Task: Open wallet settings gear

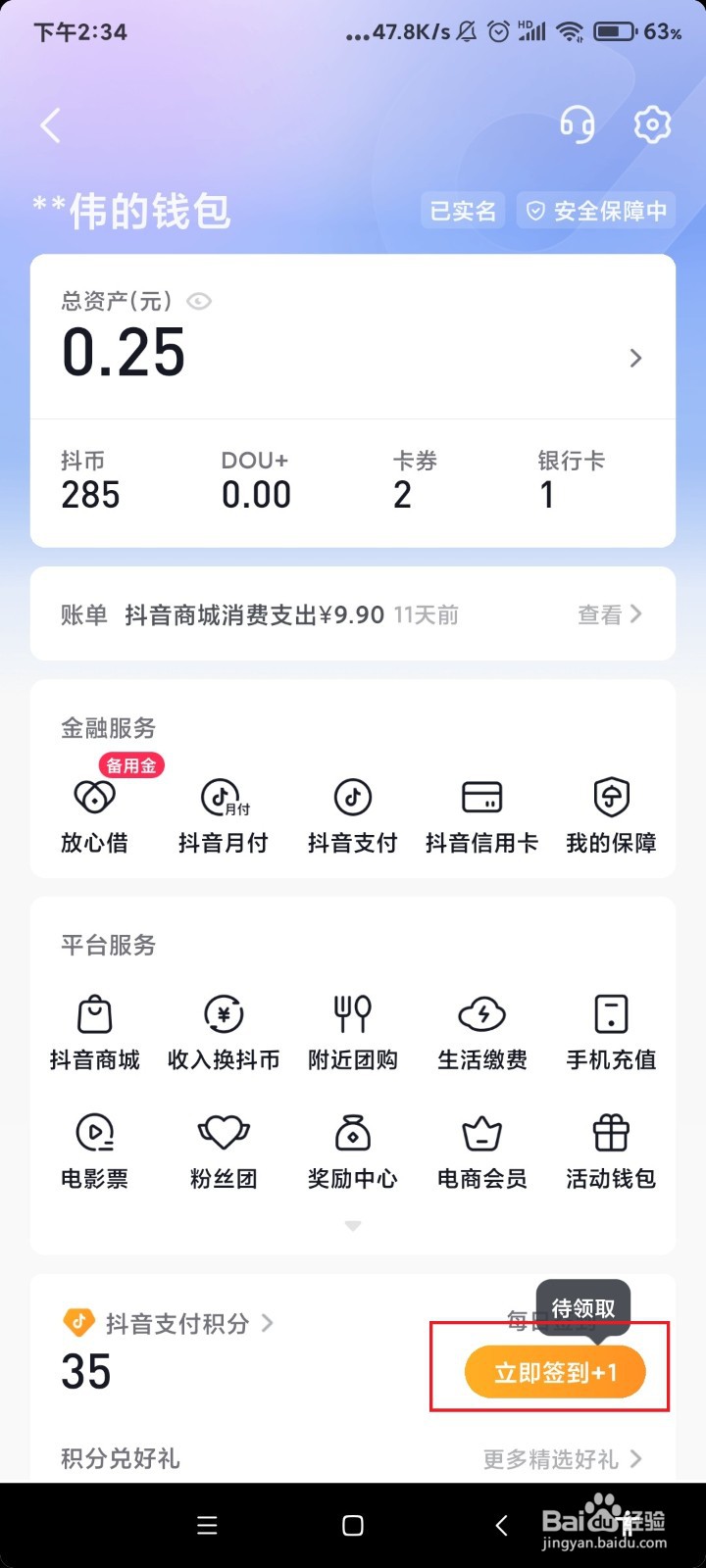Action: (652, 124)
